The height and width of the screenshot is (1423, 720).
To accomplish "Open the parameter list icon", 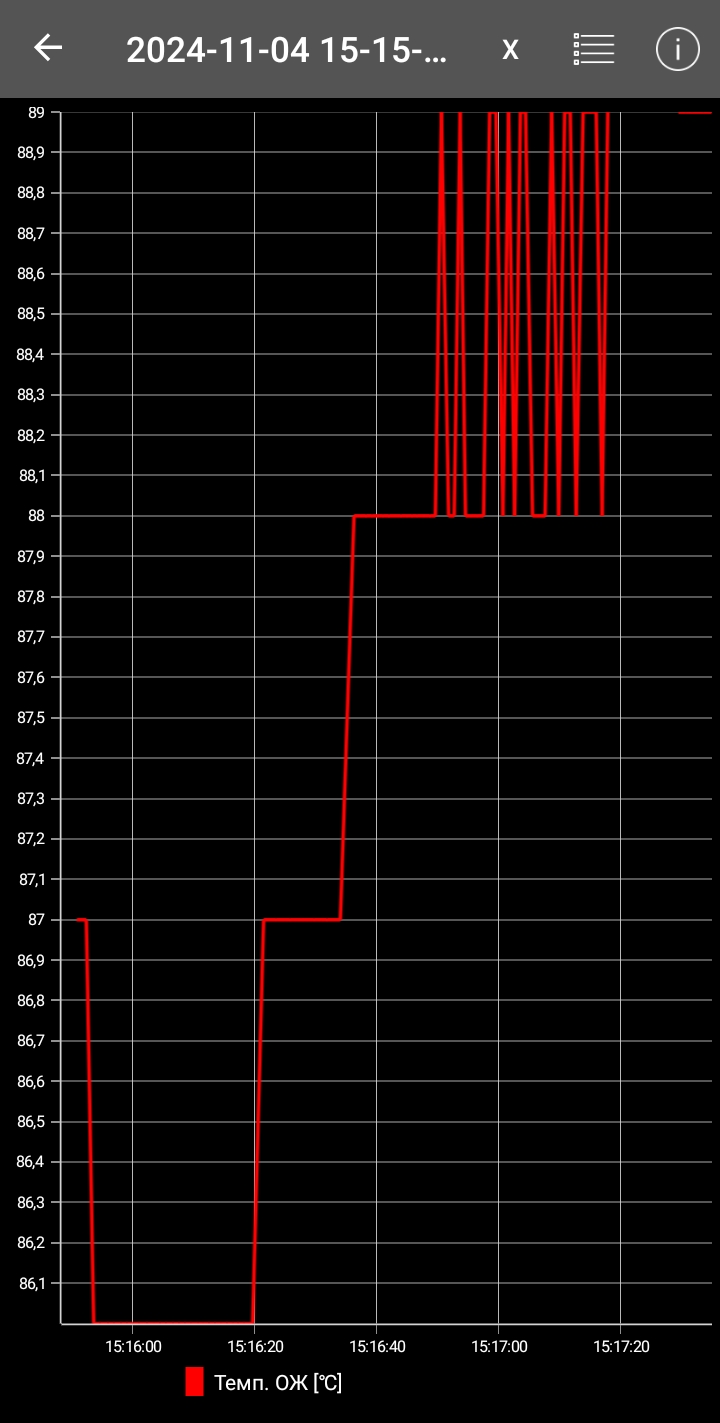I will [594, 48].
